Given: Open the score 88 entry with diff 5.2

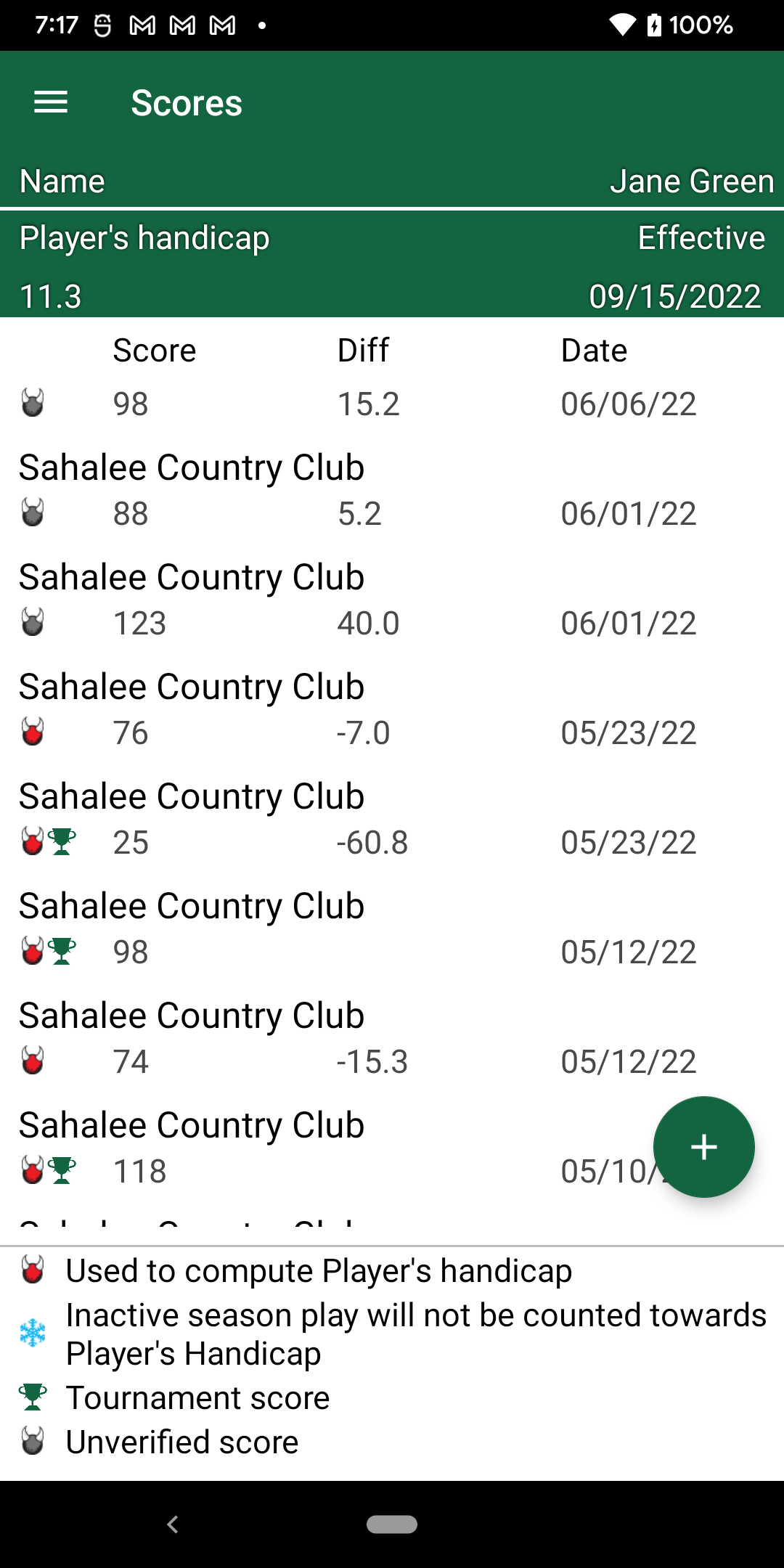Looking at the screenshot, I should click(392, 541).
